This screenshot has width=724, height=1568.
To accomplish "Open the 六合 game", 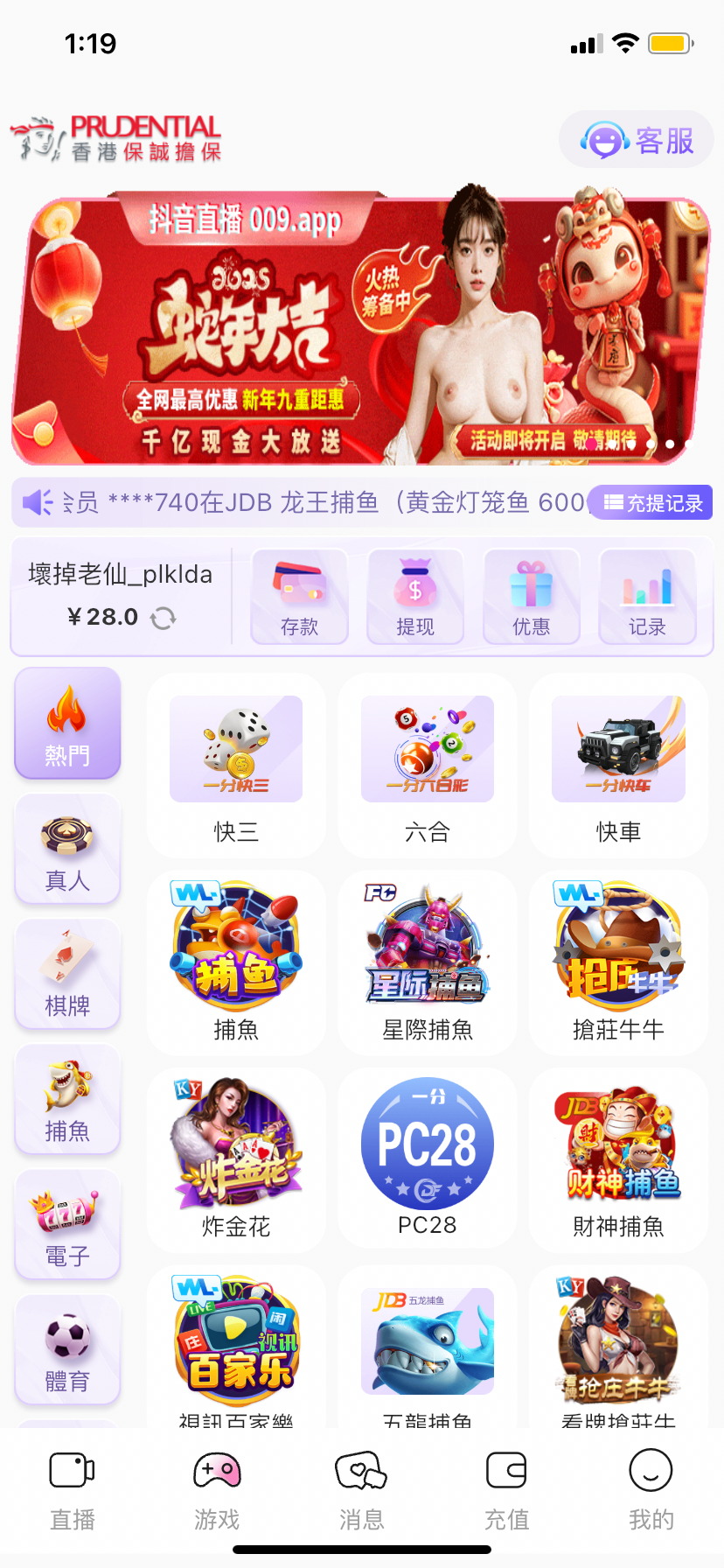I will click(x=428, y=766).
